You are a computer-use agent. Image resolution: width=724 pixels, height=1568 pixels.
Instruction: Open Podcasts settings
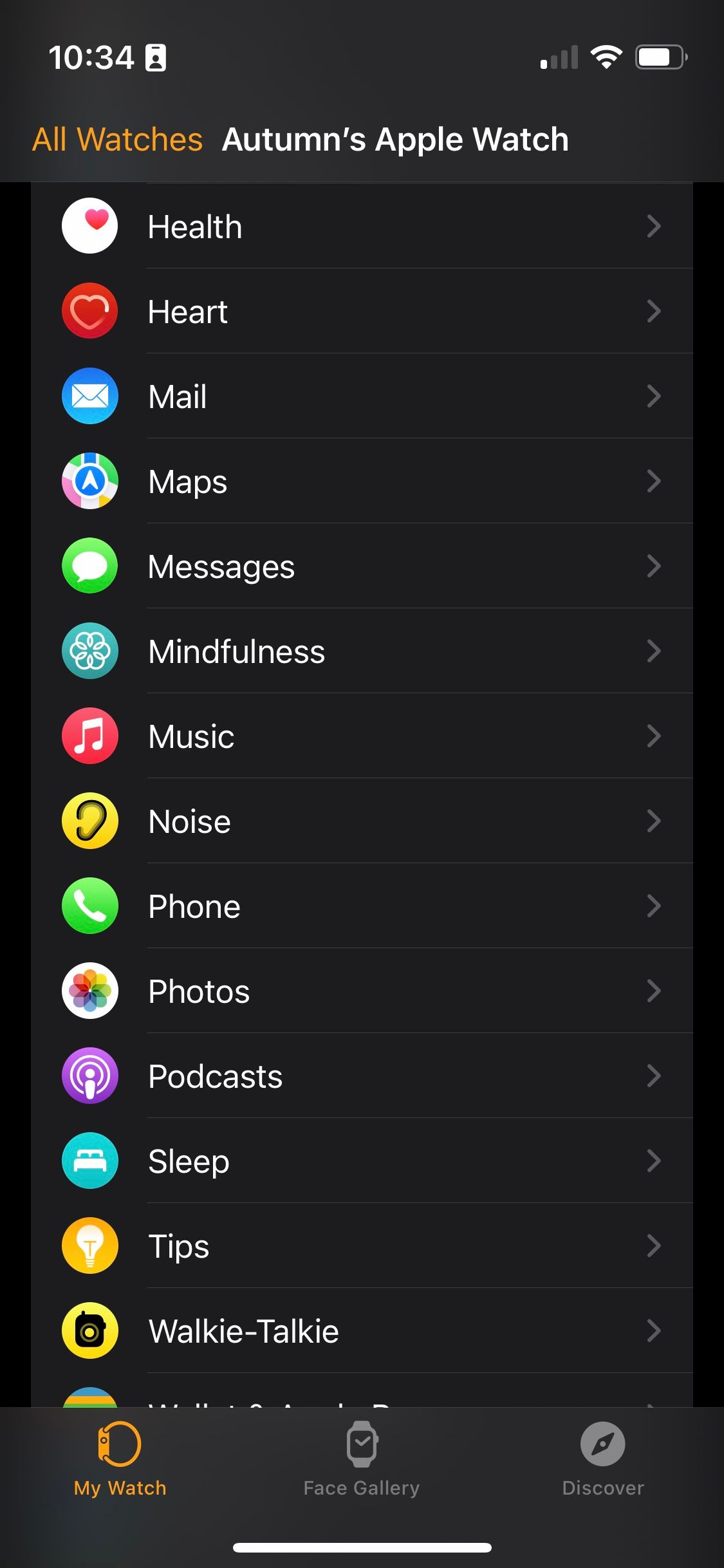pyautogui.click(x=362, y=1076)
